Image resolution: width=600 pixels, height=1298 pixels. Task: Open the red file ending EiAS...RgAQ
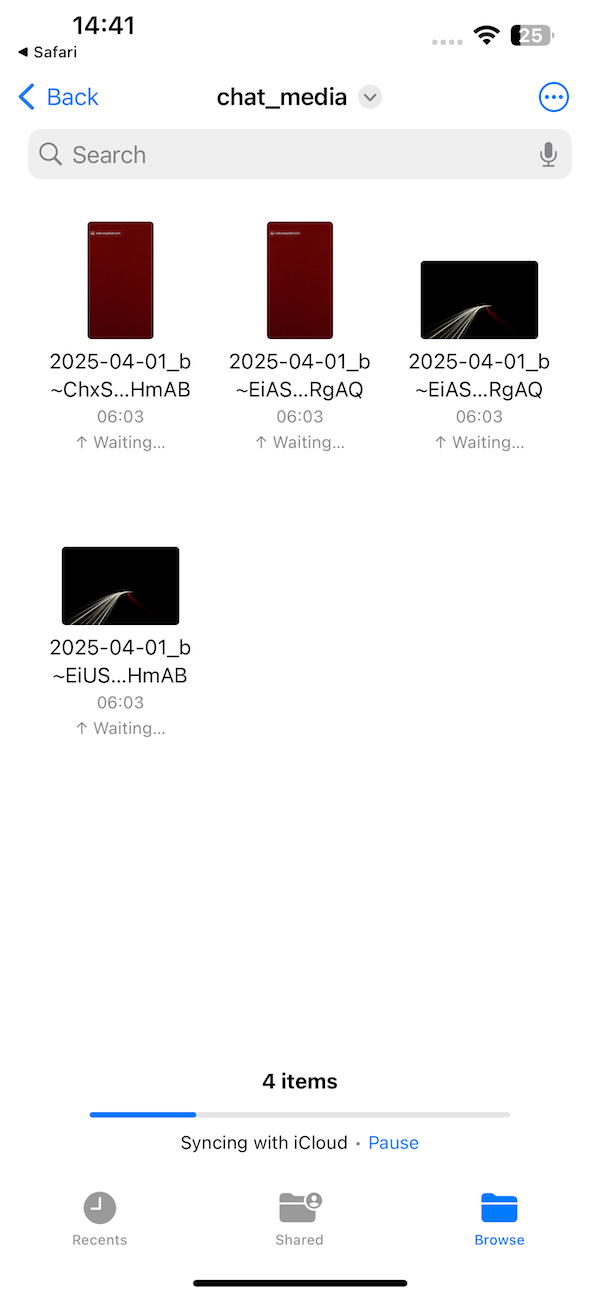[x=300, y=281]
